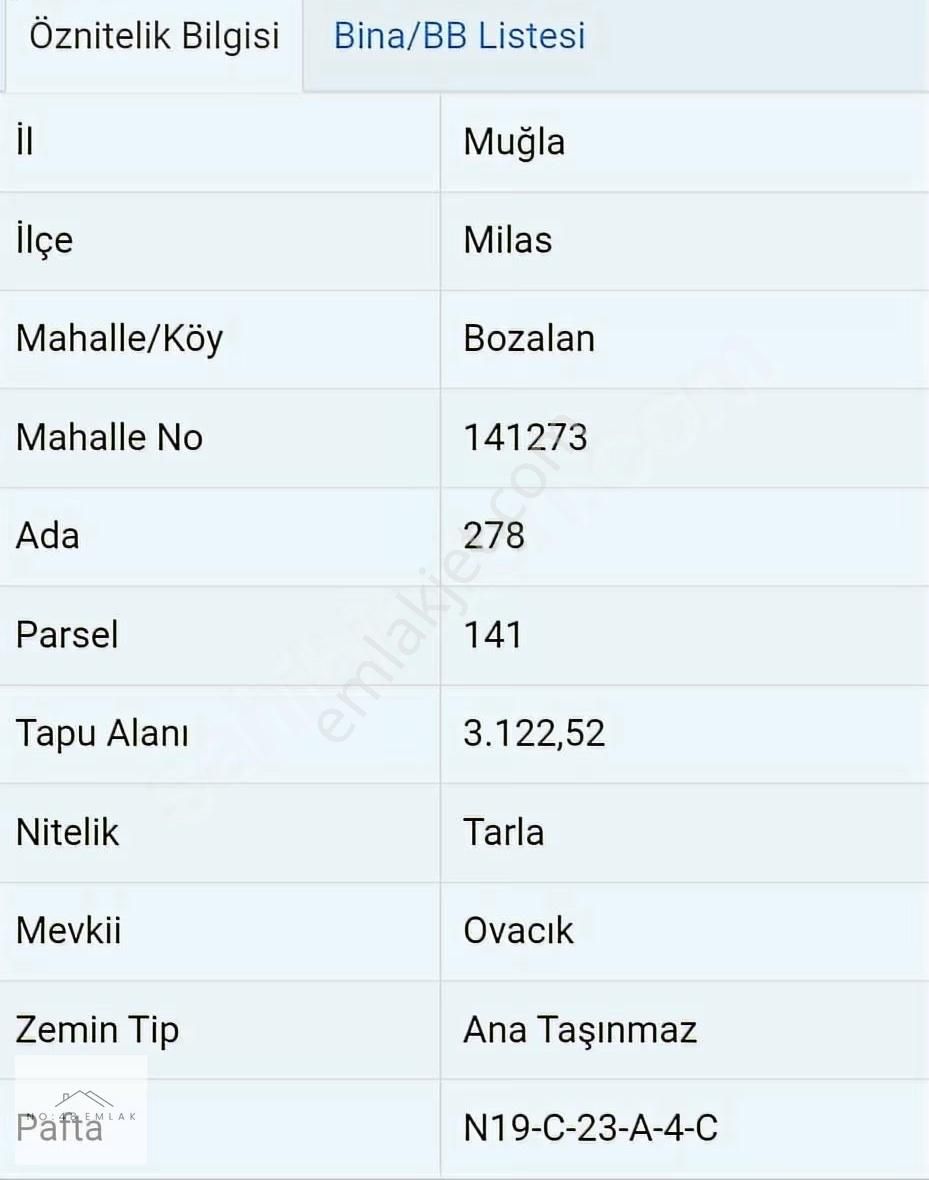The height and width of the screenshot is (1180, 929).
Task: Click the İl row label
Action: click(23, 142)
